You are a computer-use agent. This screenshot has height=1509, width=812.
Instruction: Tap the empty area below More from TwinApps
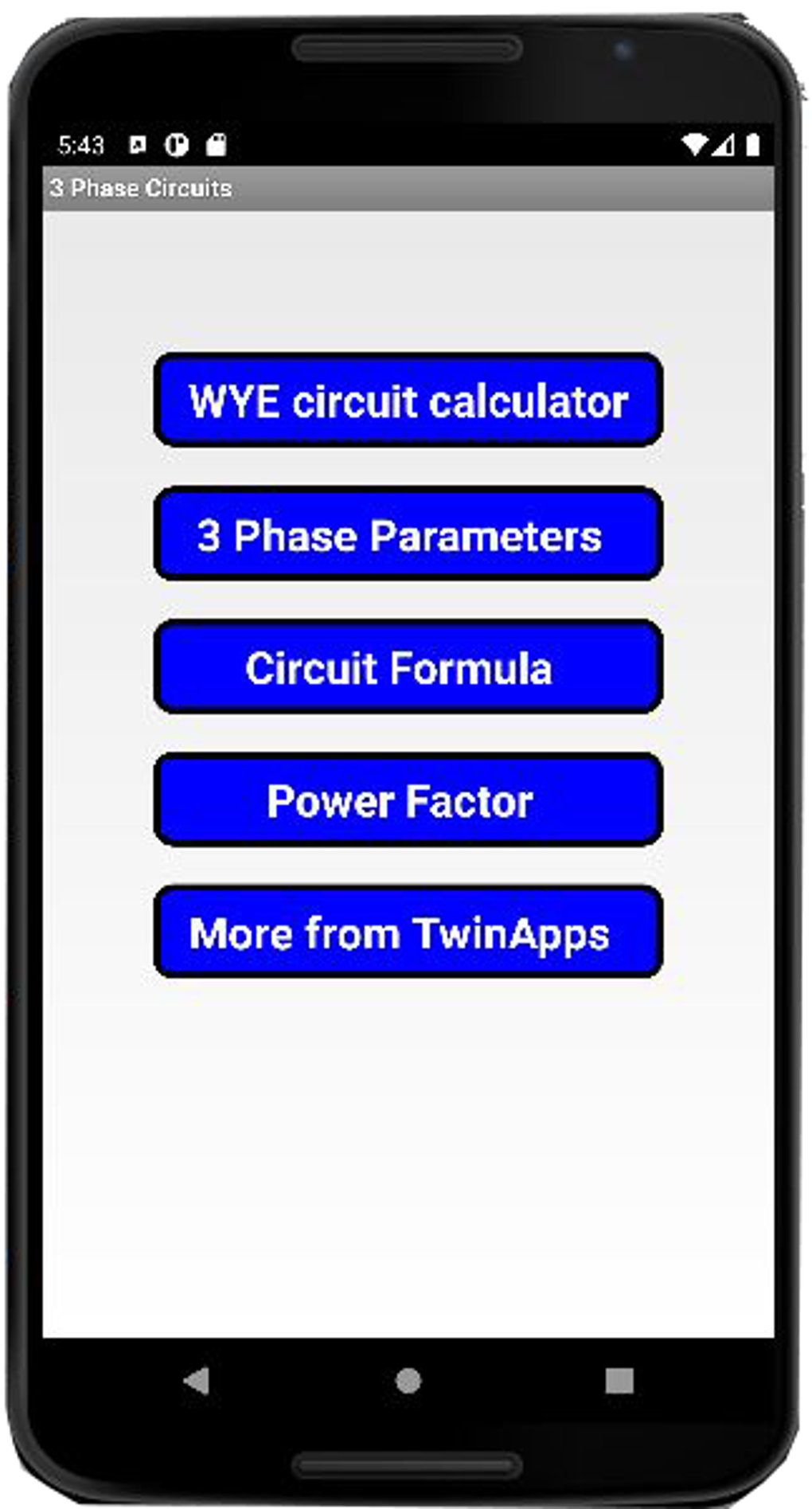tap(407, 1115)
